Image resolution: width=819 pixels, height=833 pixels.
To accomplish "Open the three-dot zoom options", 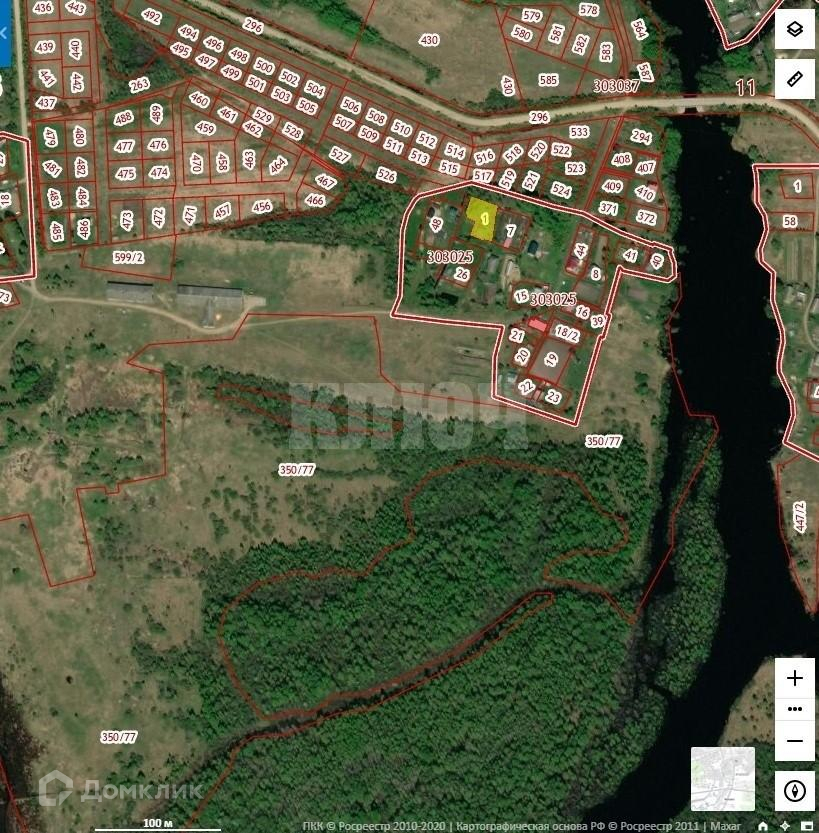I will 794,708.
